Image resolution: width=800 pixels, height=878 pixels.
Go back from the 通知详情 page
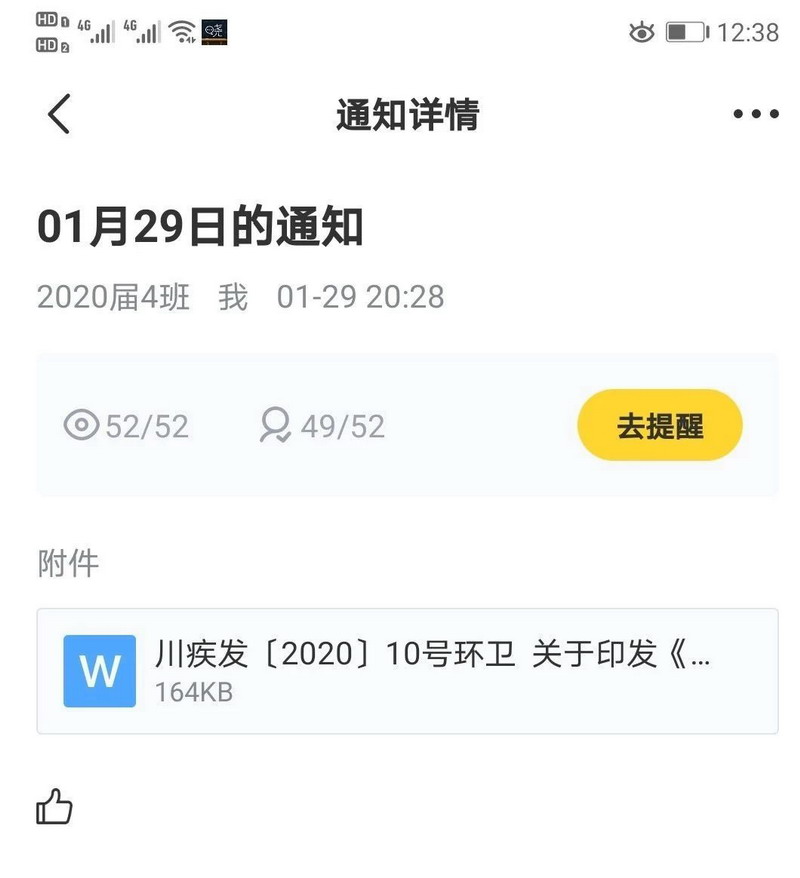59,114
